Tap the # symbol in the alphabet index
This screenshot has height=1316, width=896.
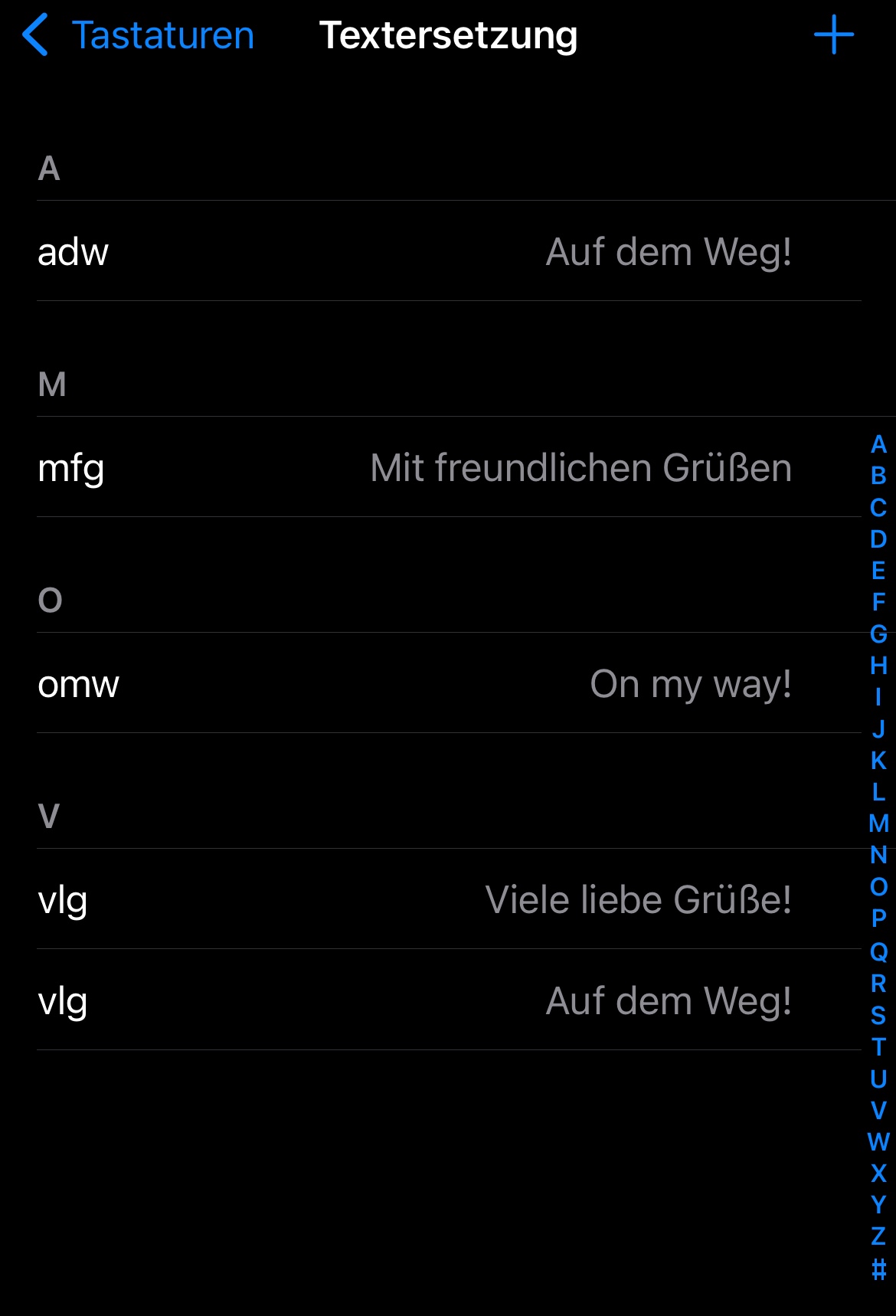coord(878,1269)
